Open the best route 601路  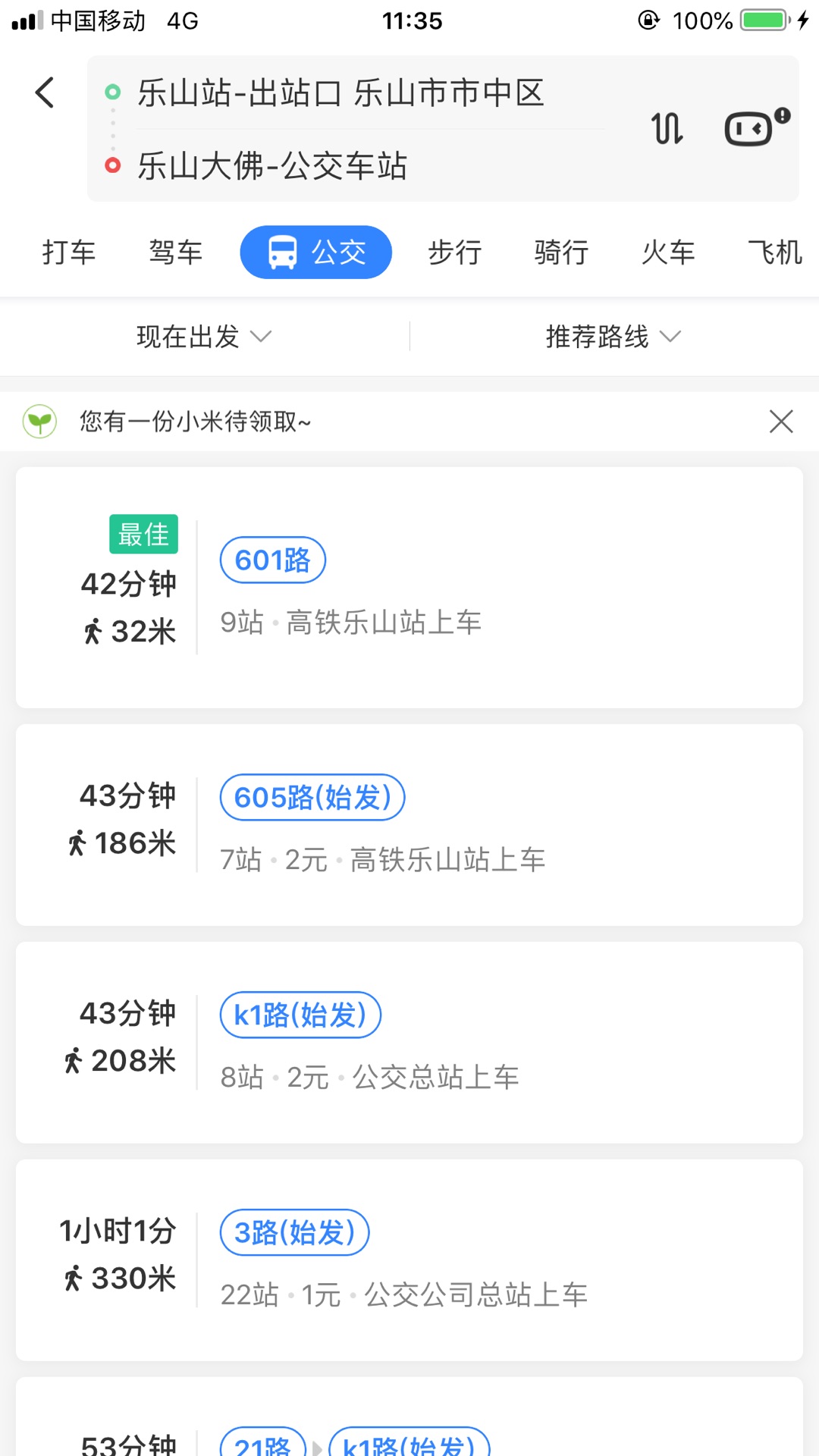(409, 588)
